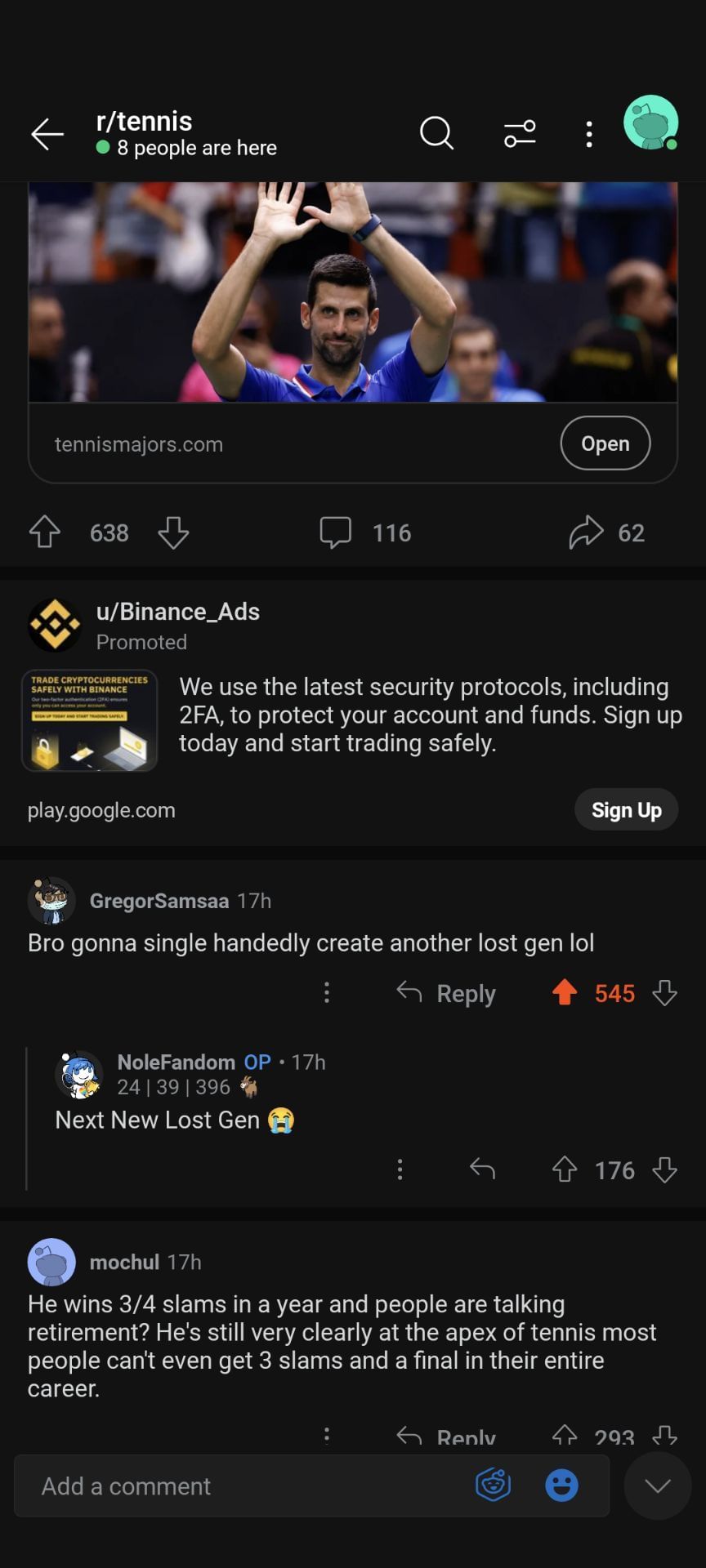Share the post with 62 shares
Image resolution: width=706 pixels, height=1568 pixels.
click(606, 532)
